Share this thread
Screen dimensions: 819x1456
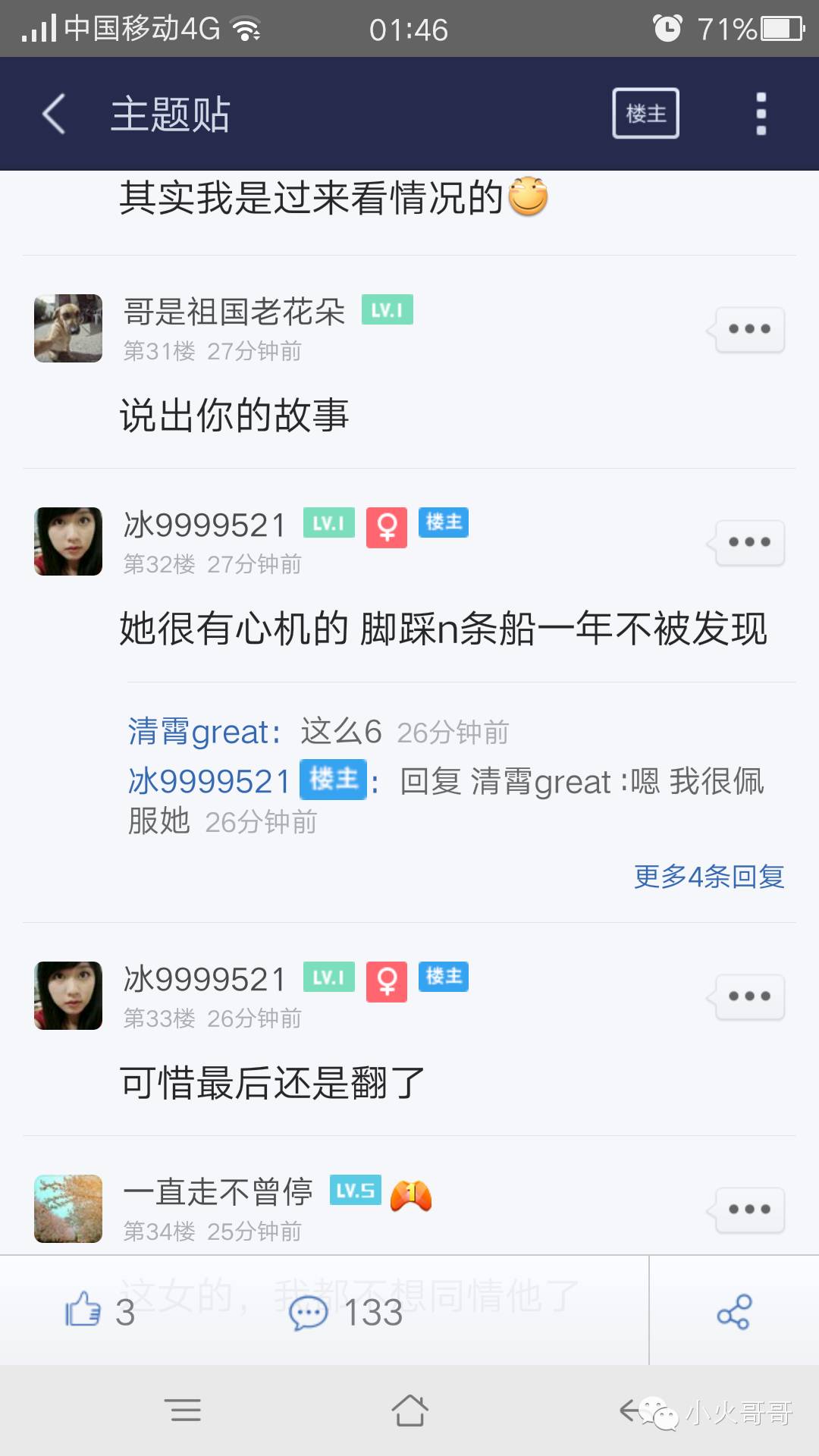[x=733, y=1312]
